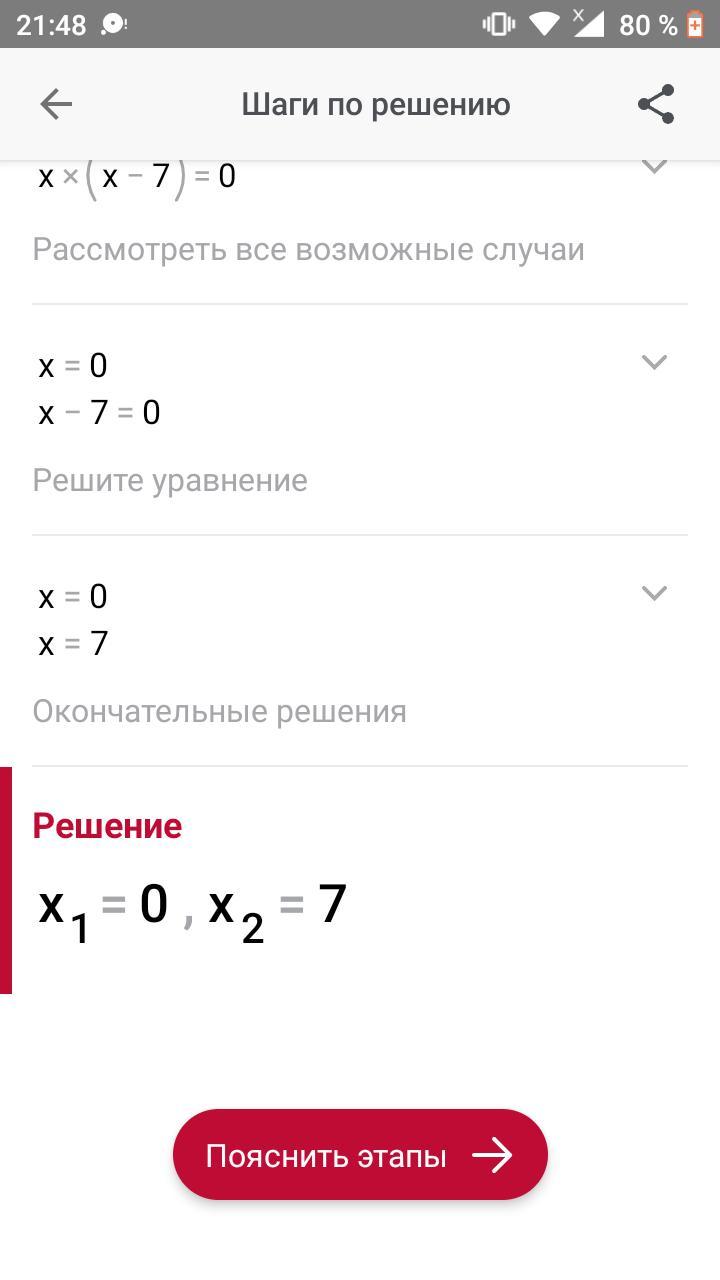This screenshot has height=1280, width=720.
Task: Expand the x × (x − 7) = 0 step
Action: point(653,168)
